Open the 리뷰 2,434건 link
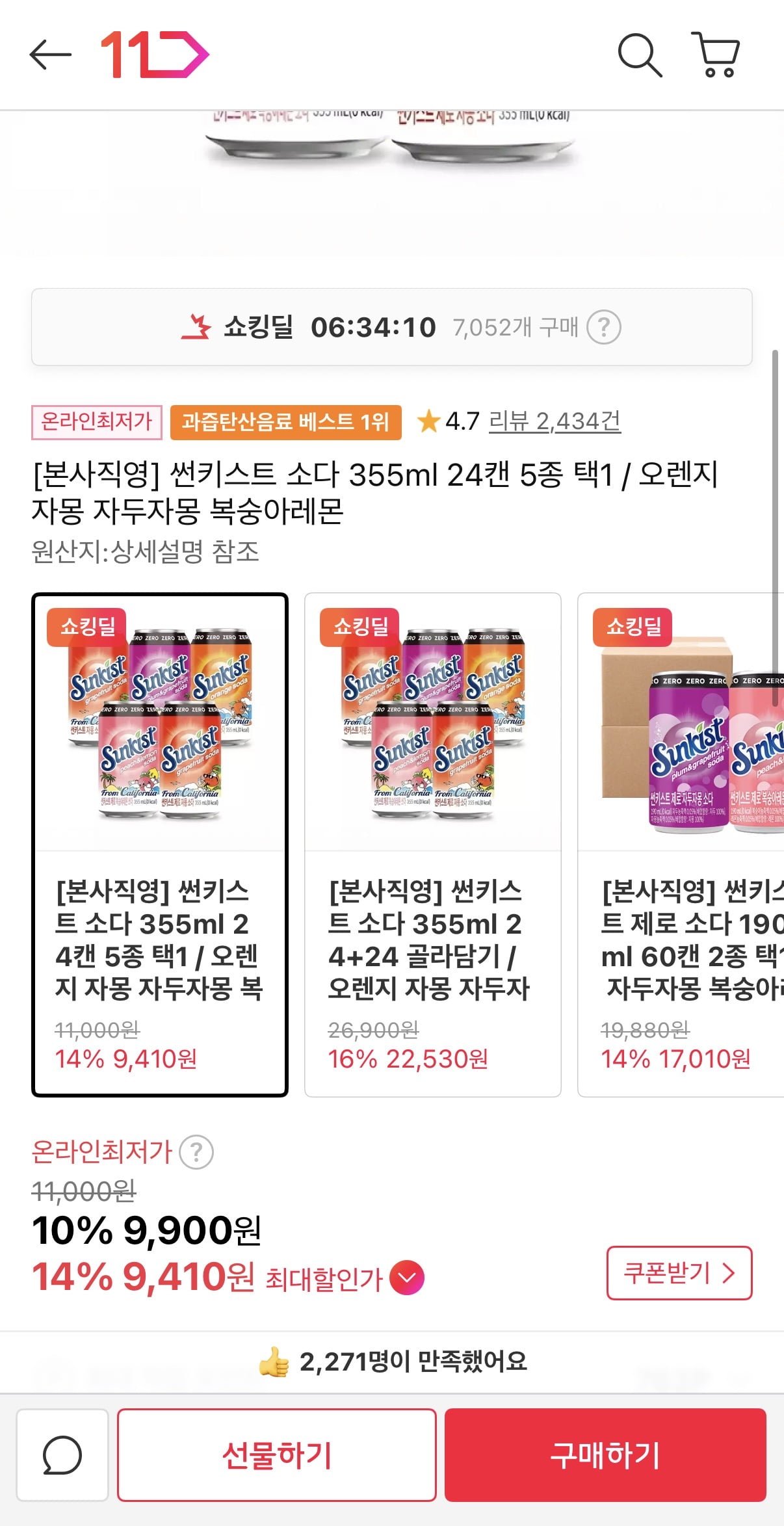The width and height of the screenshot is (784, 1526). [555, 421]
